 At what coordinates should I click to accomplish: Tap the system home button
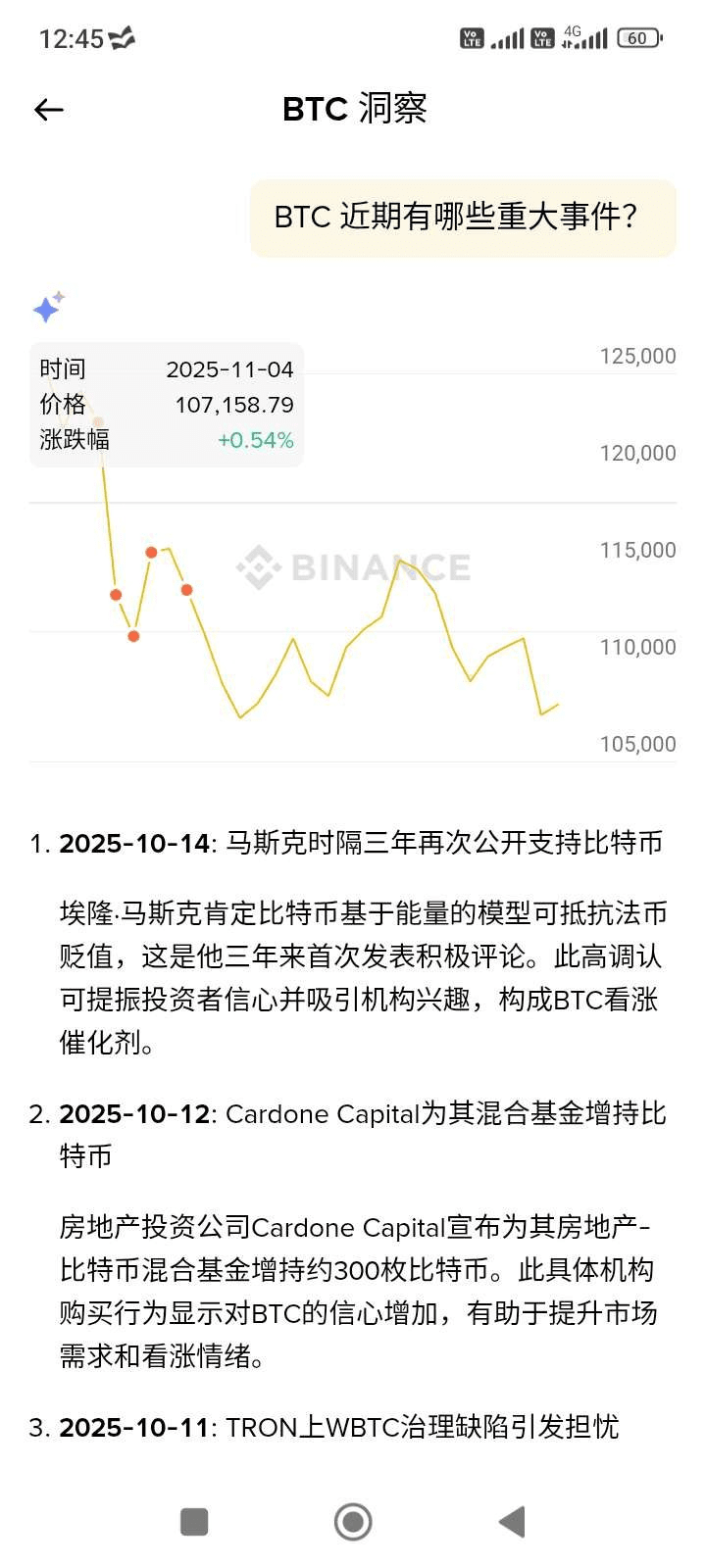pos(353,1522)
